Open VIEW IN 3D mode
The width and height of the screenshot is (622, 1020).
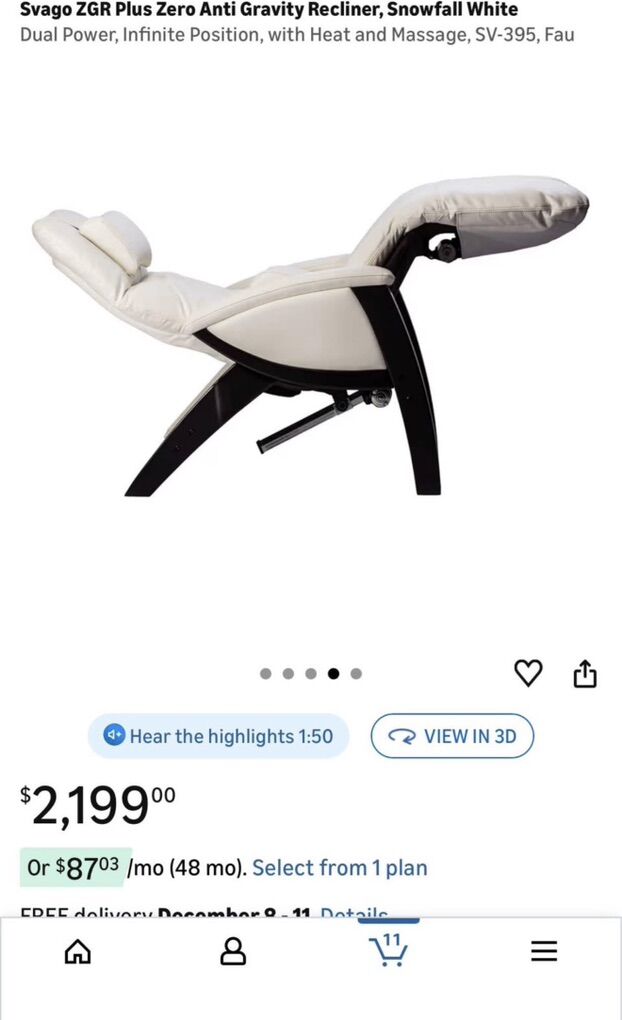point(452,736)
